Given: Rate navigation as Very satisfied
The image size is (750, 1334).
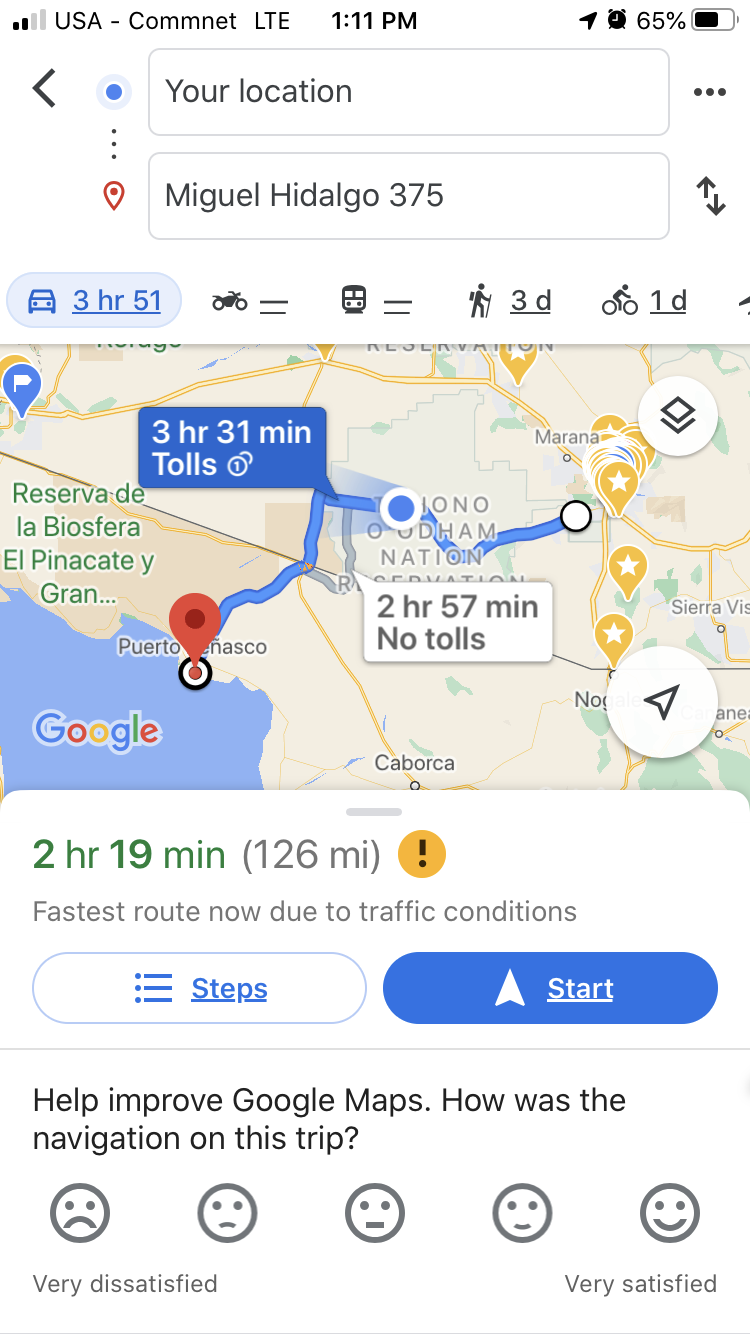Looking at the screenshot, I should (669, 1214).
